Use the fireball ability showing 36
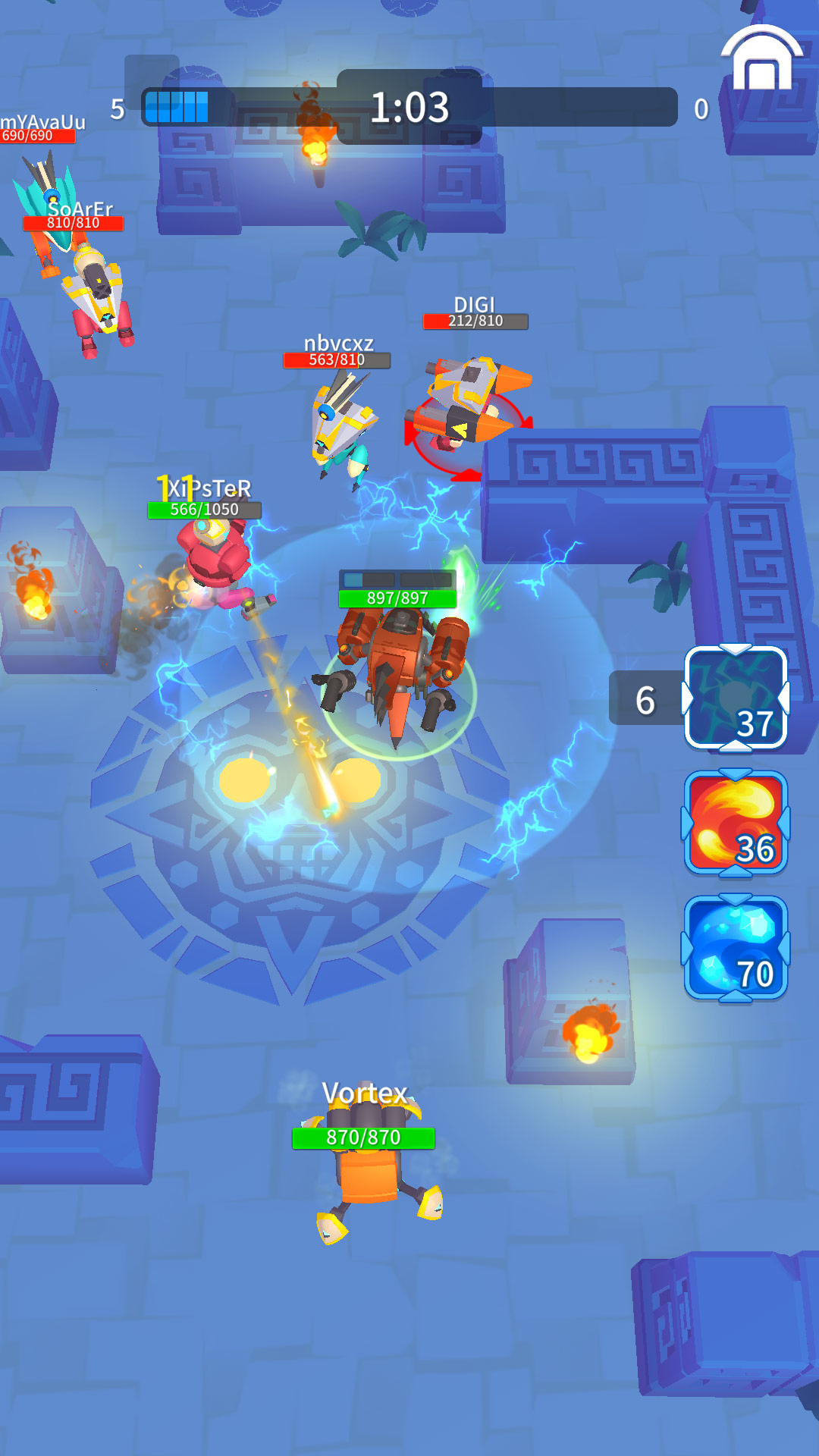The width and height of the screenshot is (819, 1456). (x=736, y=823)
